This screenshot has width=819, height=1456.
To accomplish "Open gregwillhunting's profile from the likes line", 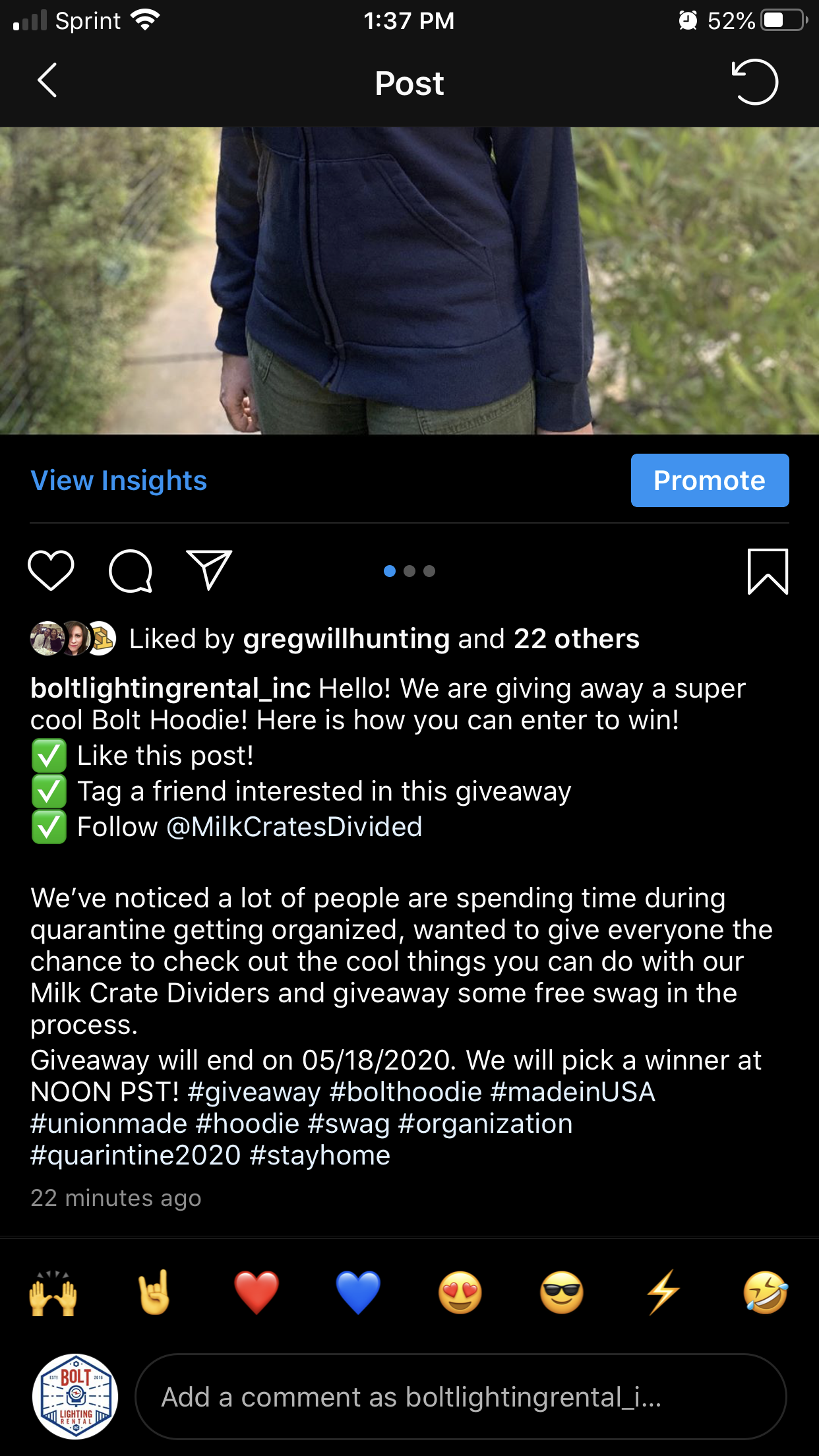I will [346, 639].
